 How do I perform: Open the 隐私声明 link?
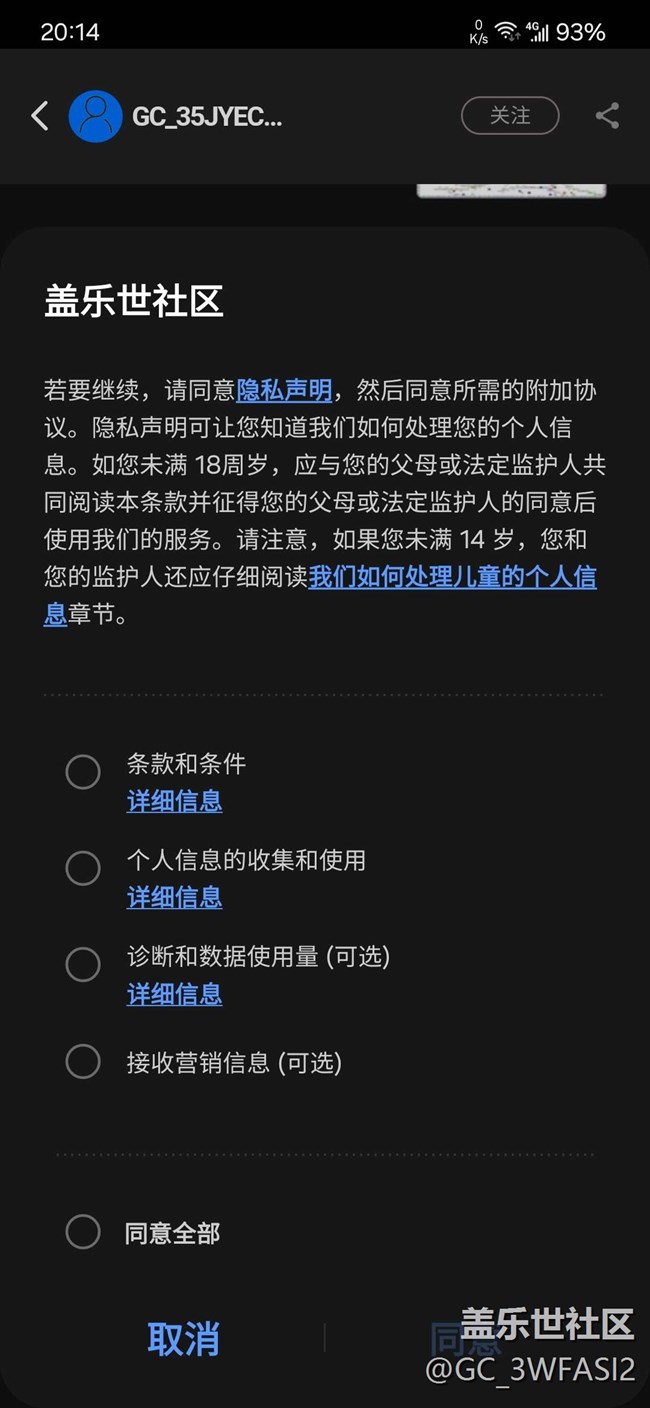[x=284, y=391]
